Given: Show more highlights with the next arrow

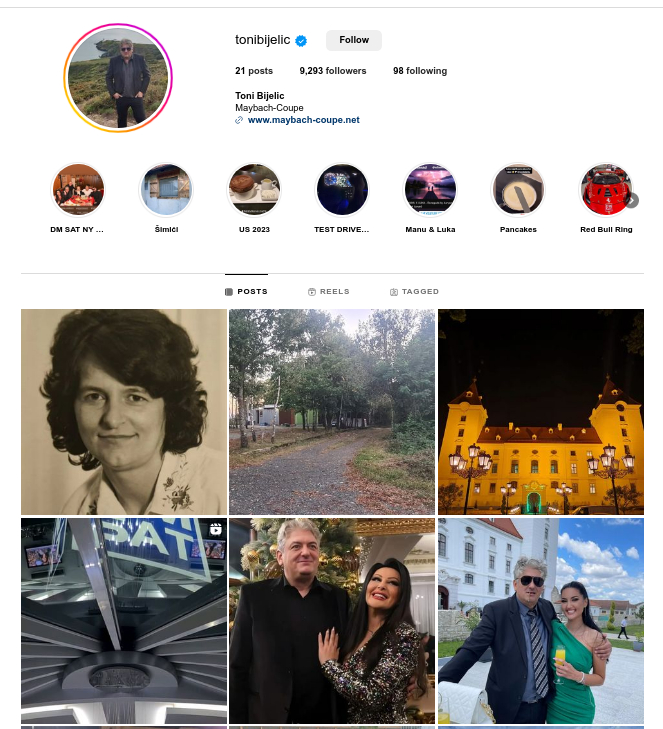Looking at the screenshot, I should tap(631, 200).
